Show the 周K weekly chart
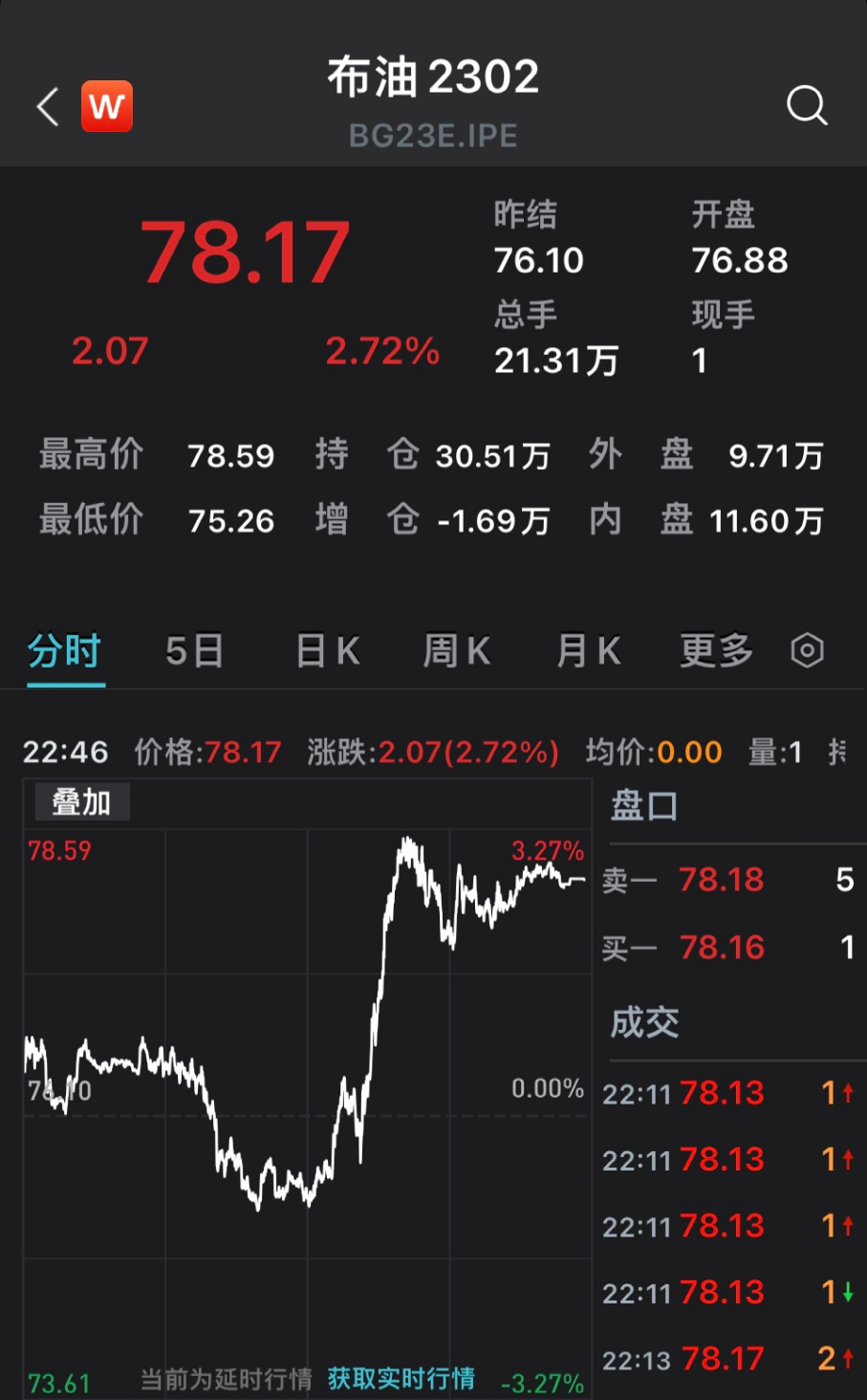 [x=457, y=652]
